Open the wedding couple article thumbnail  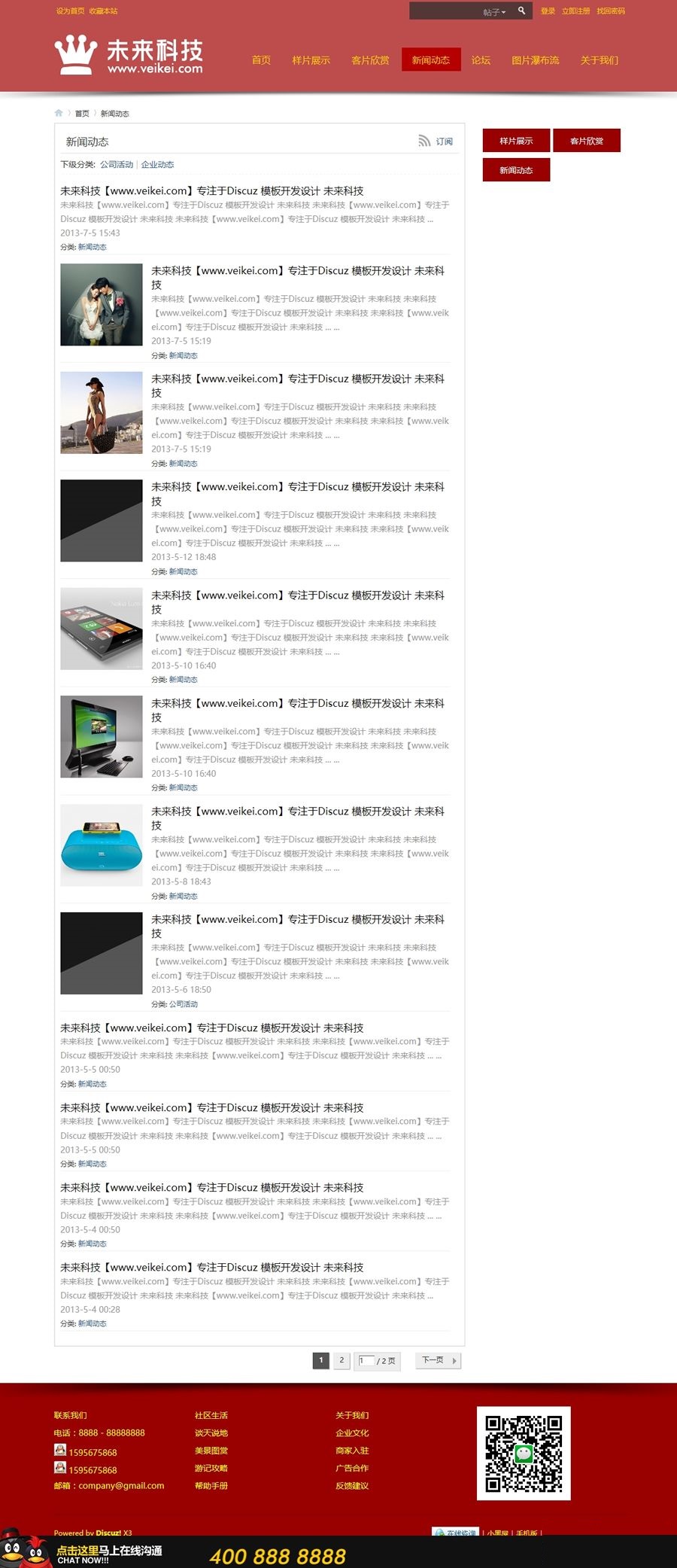tap(102, 304)
